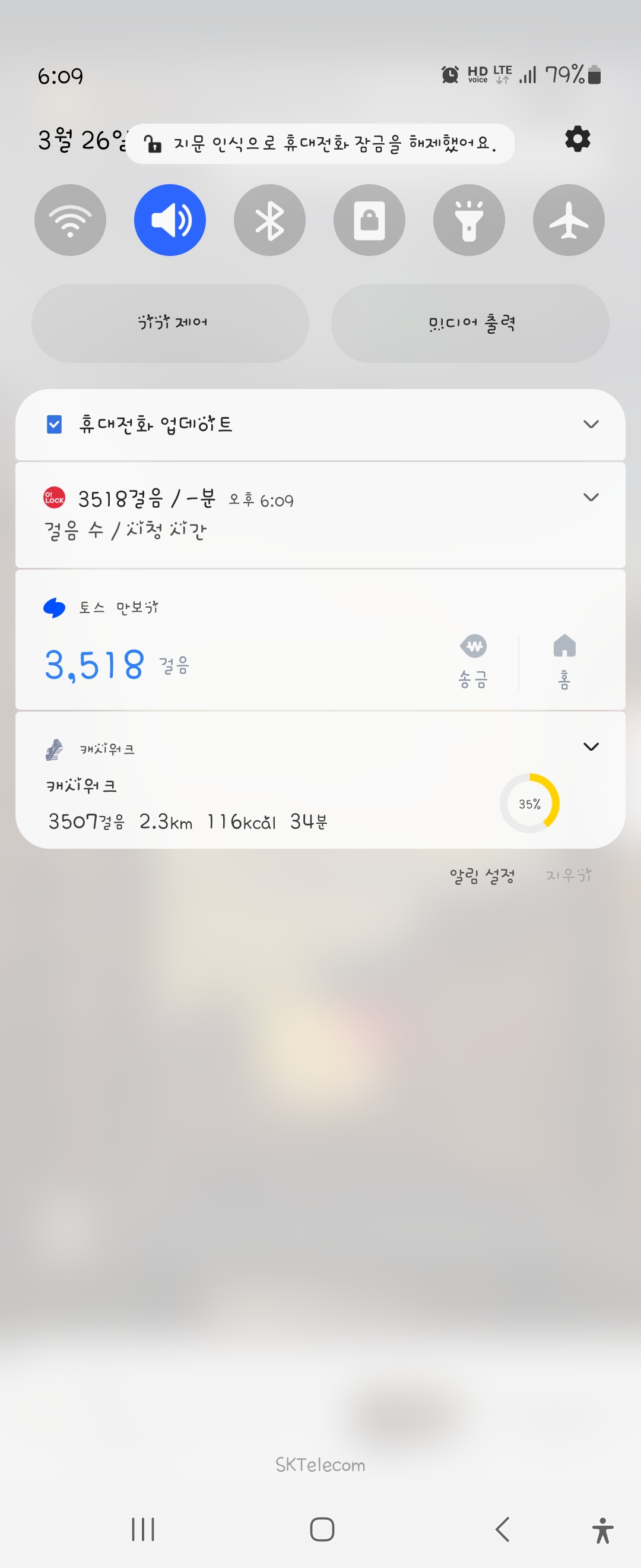Expand the 캐시워크 notification
This screenshot has width=641, height=1568.
(591, 747)
